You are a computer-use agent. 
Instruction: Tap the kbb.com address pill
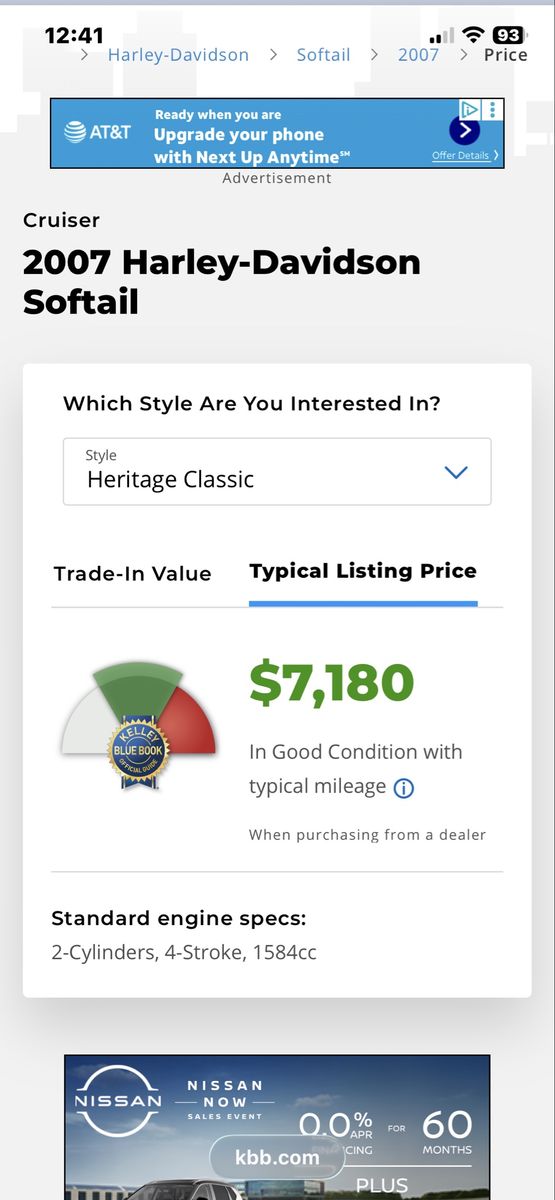[x=277, y=1158]
